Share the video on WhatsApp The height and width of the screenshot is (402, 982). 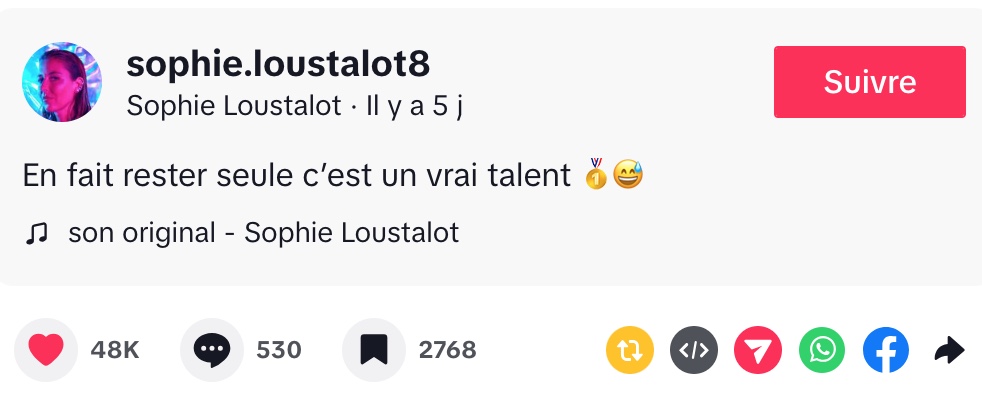pyautogui.click(x=822, y=350)
